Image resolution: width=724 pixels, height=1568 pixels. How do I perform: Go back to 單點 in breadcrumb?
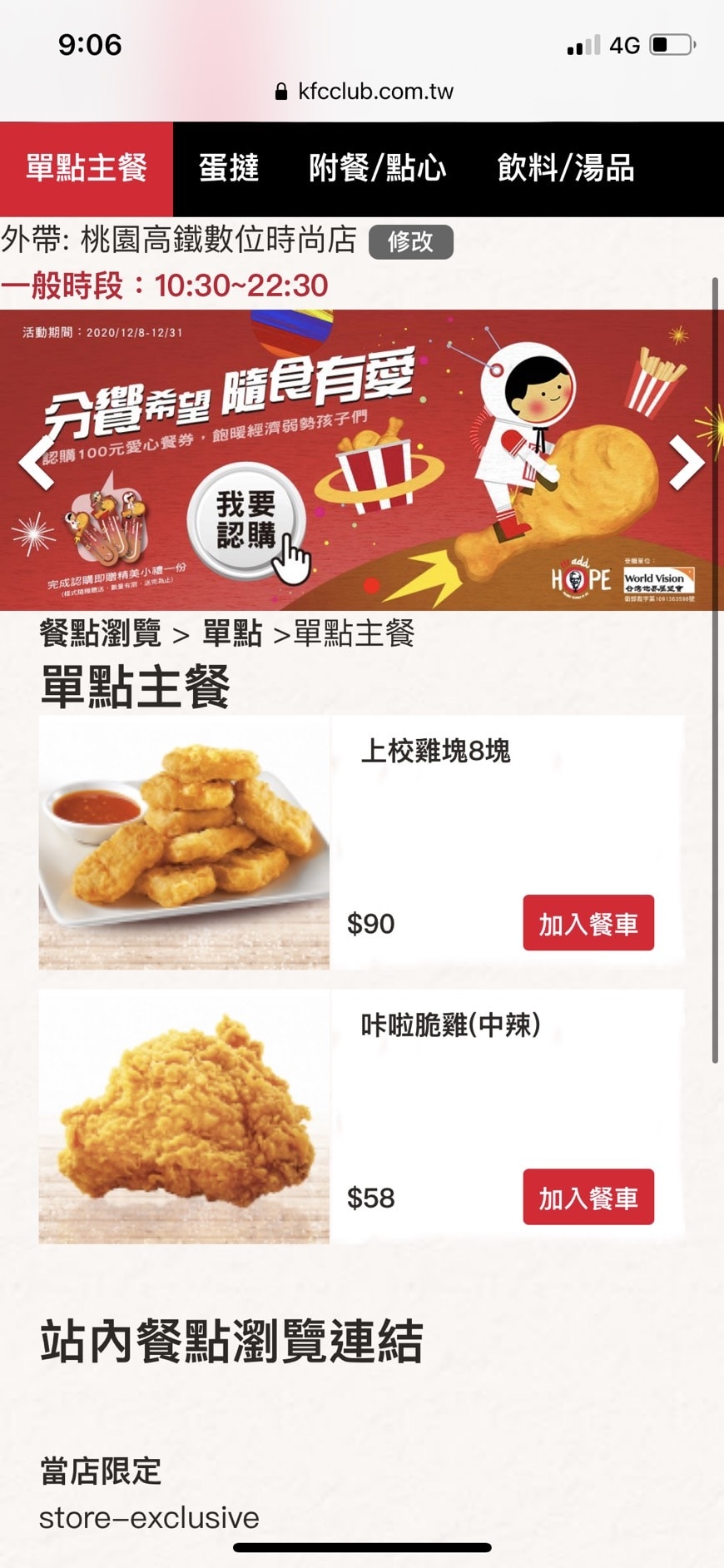click(232, 633)
